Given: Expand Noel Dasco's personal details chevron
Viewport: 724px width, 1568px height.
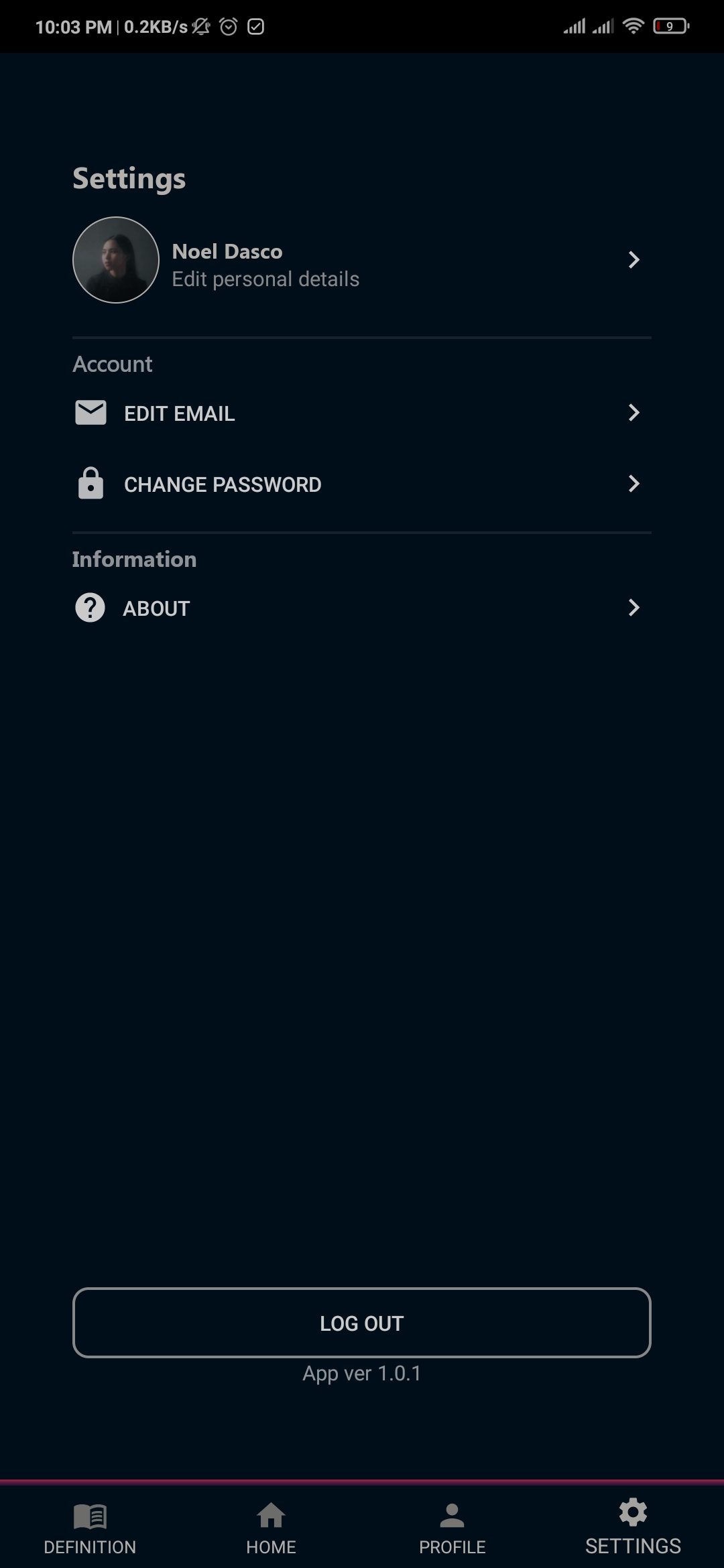Looking at the screenshot, I should point(633,260).
